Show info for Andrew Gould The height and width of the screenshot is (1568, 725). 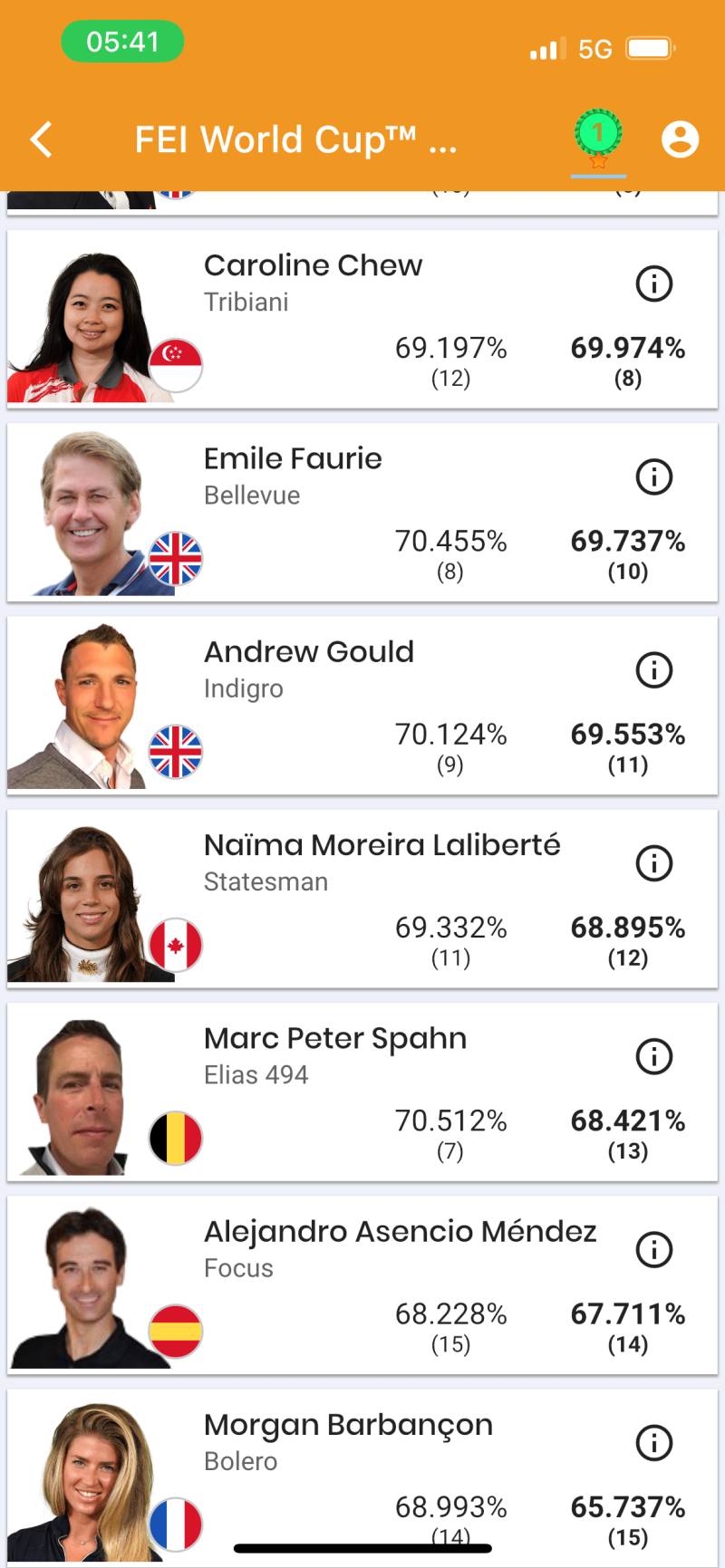(654, 670)
